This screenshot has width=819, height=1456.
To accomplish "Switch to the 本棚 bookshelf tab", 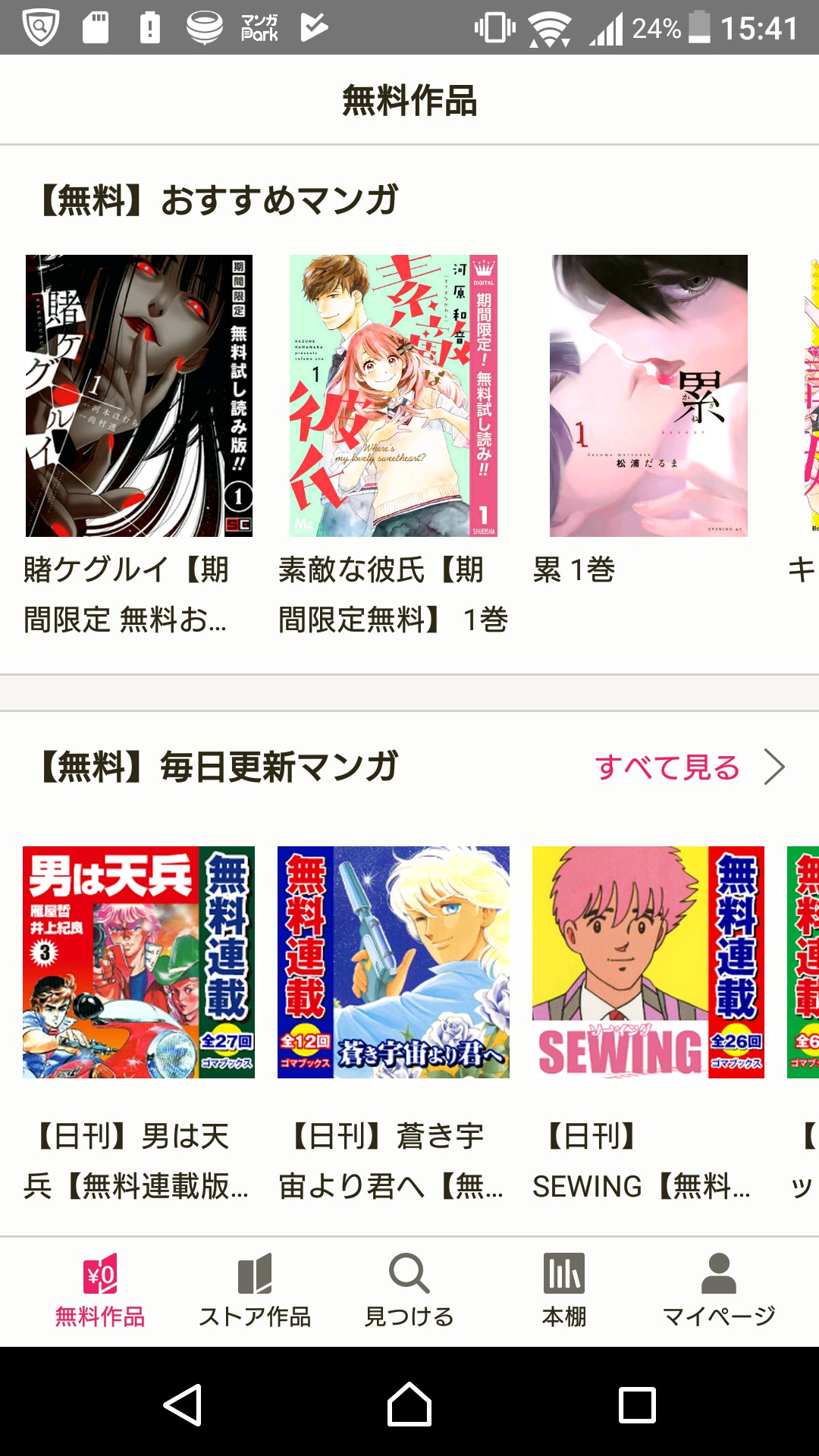I will [564, 1291].
